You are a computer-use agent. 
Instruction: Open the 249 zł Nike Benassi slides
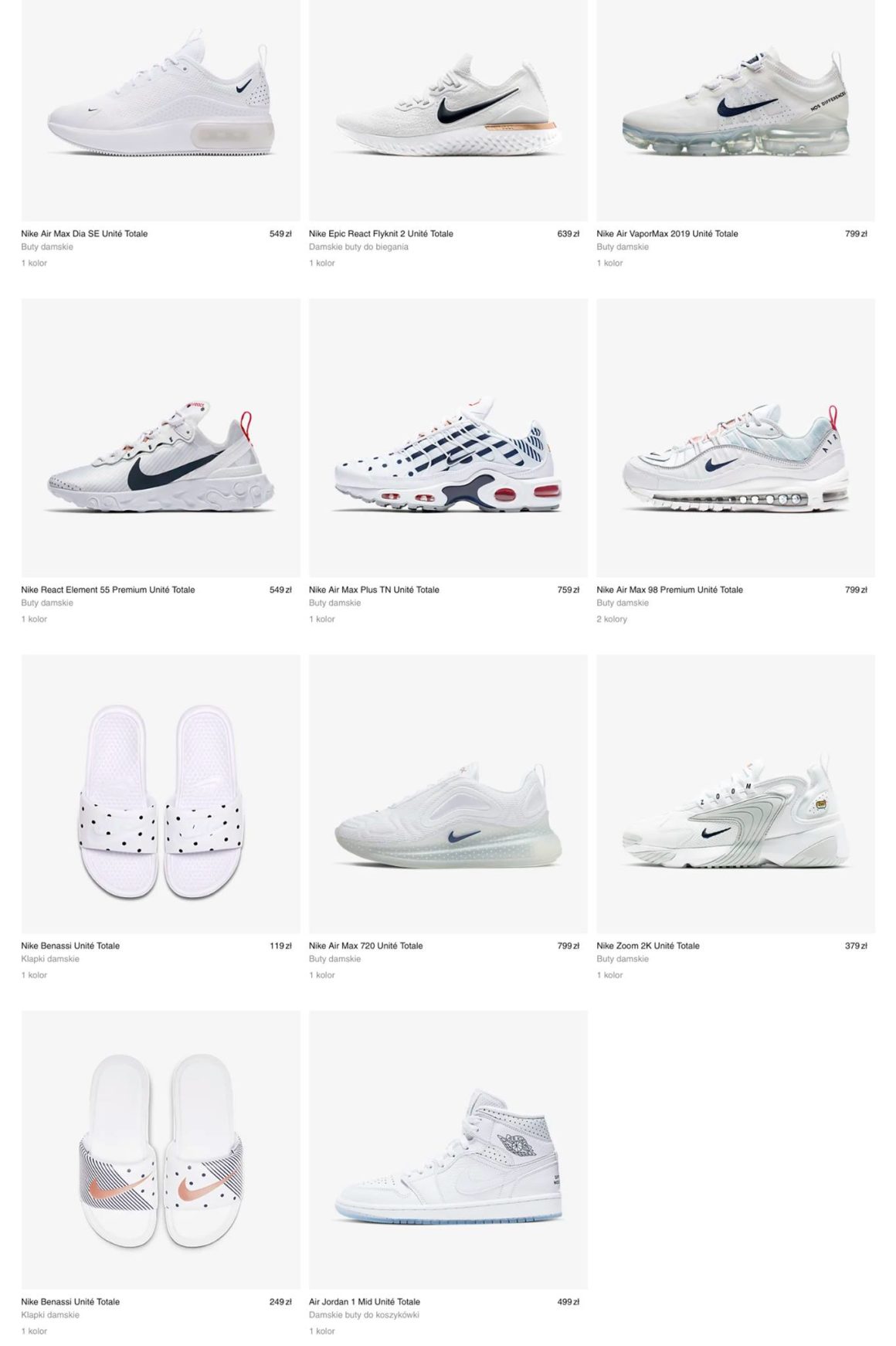[x=161, y=1150]
